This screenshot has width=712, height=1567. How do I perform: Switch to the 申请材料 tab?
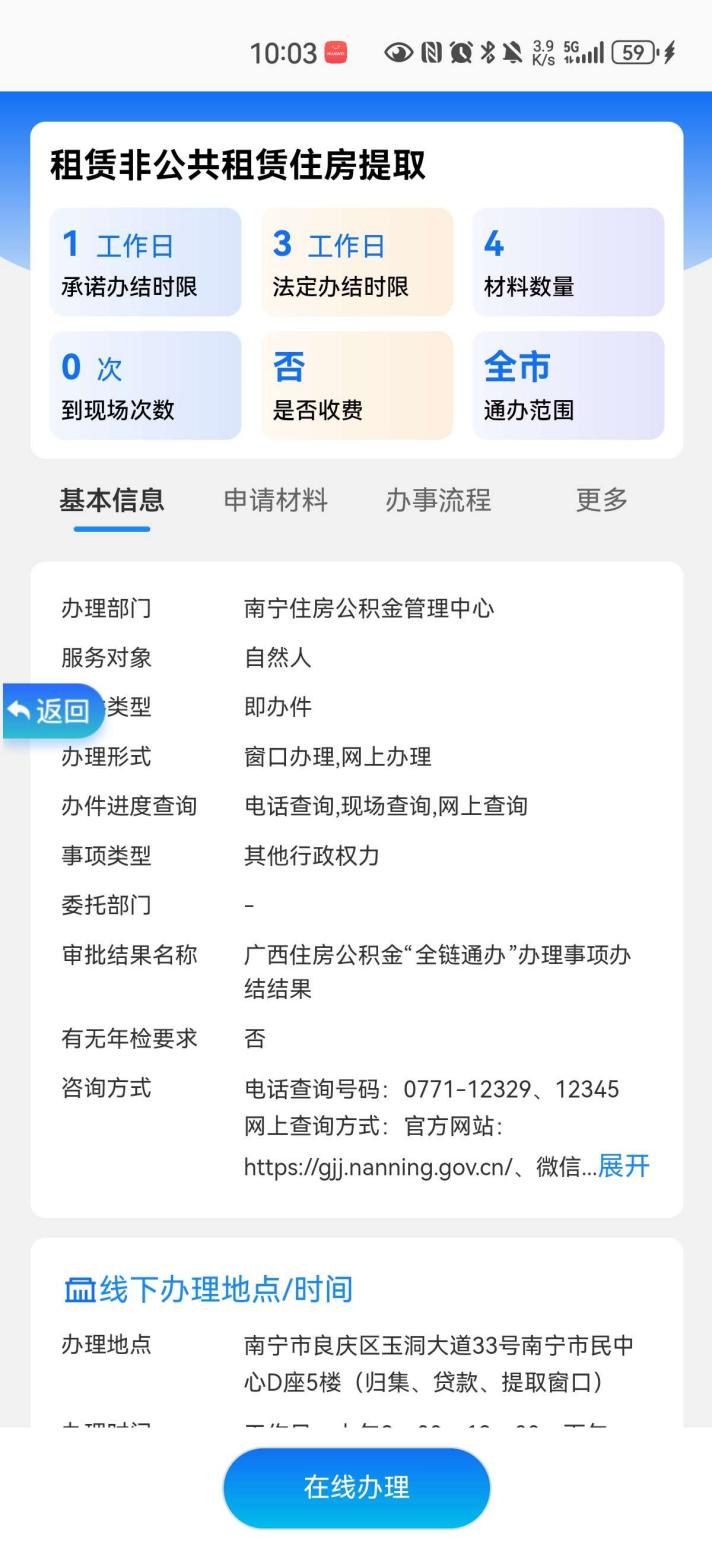click(x=275, y=500)
